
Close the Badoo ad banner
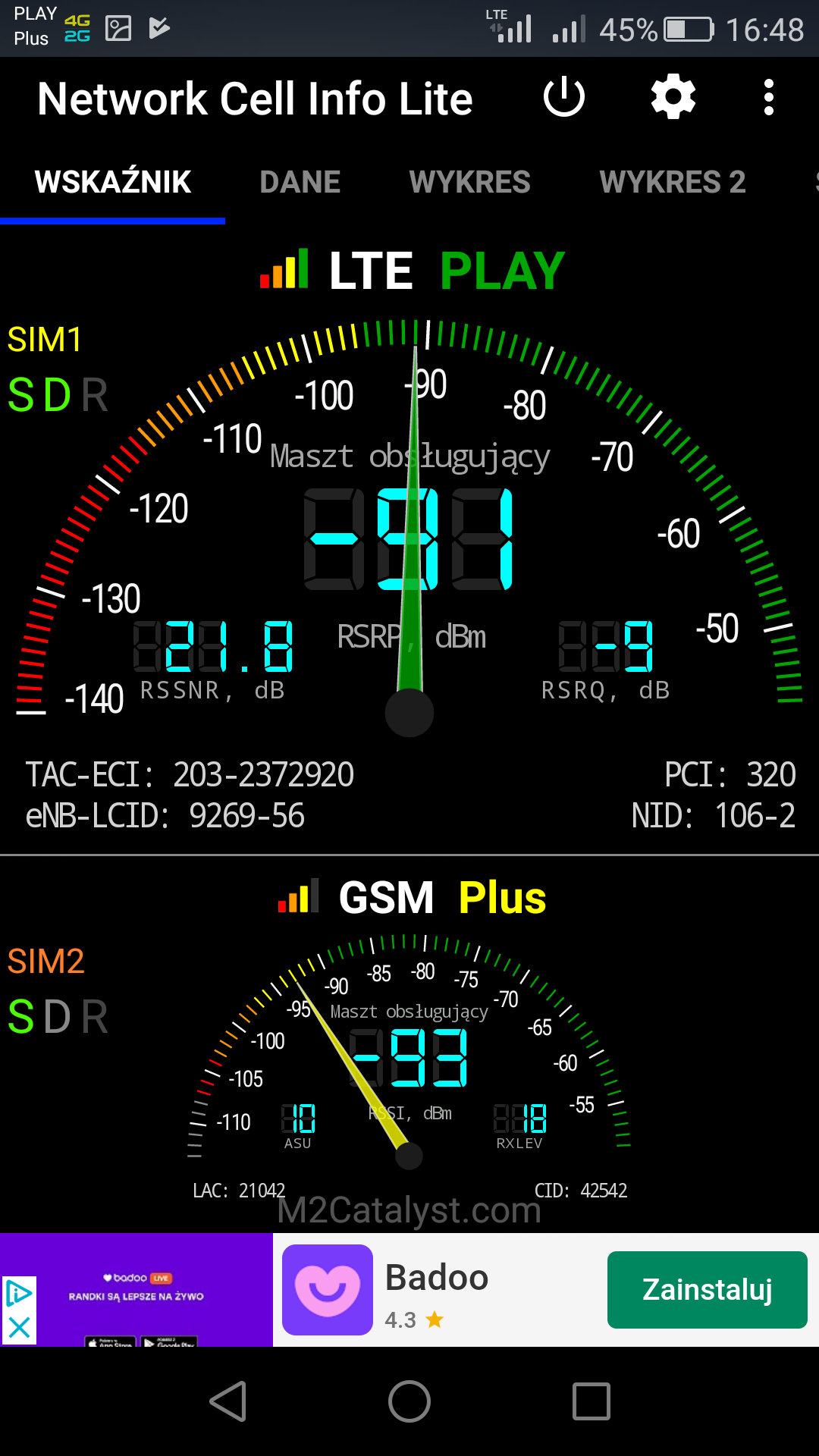click(x=19, y=1328)
